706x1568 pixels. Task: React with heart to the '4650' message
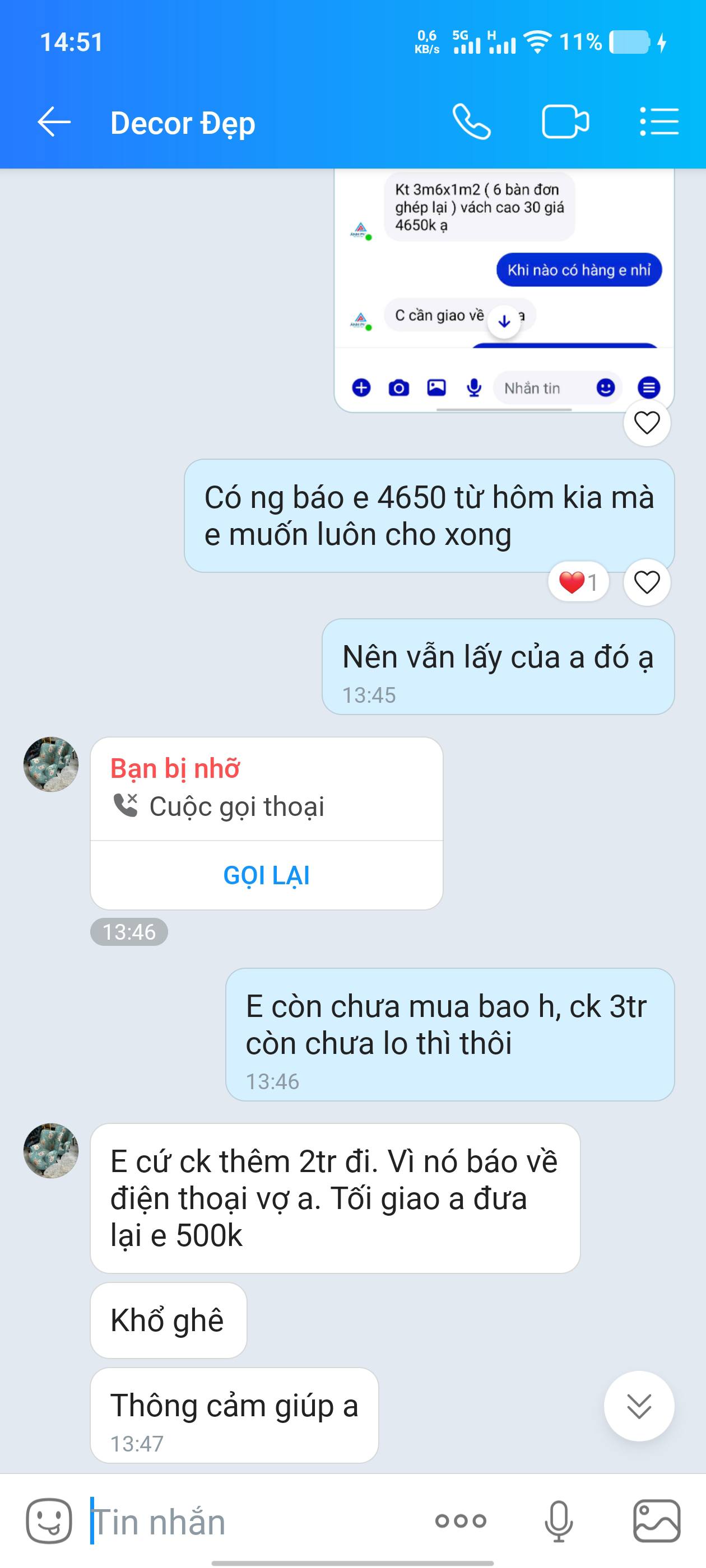646,582
